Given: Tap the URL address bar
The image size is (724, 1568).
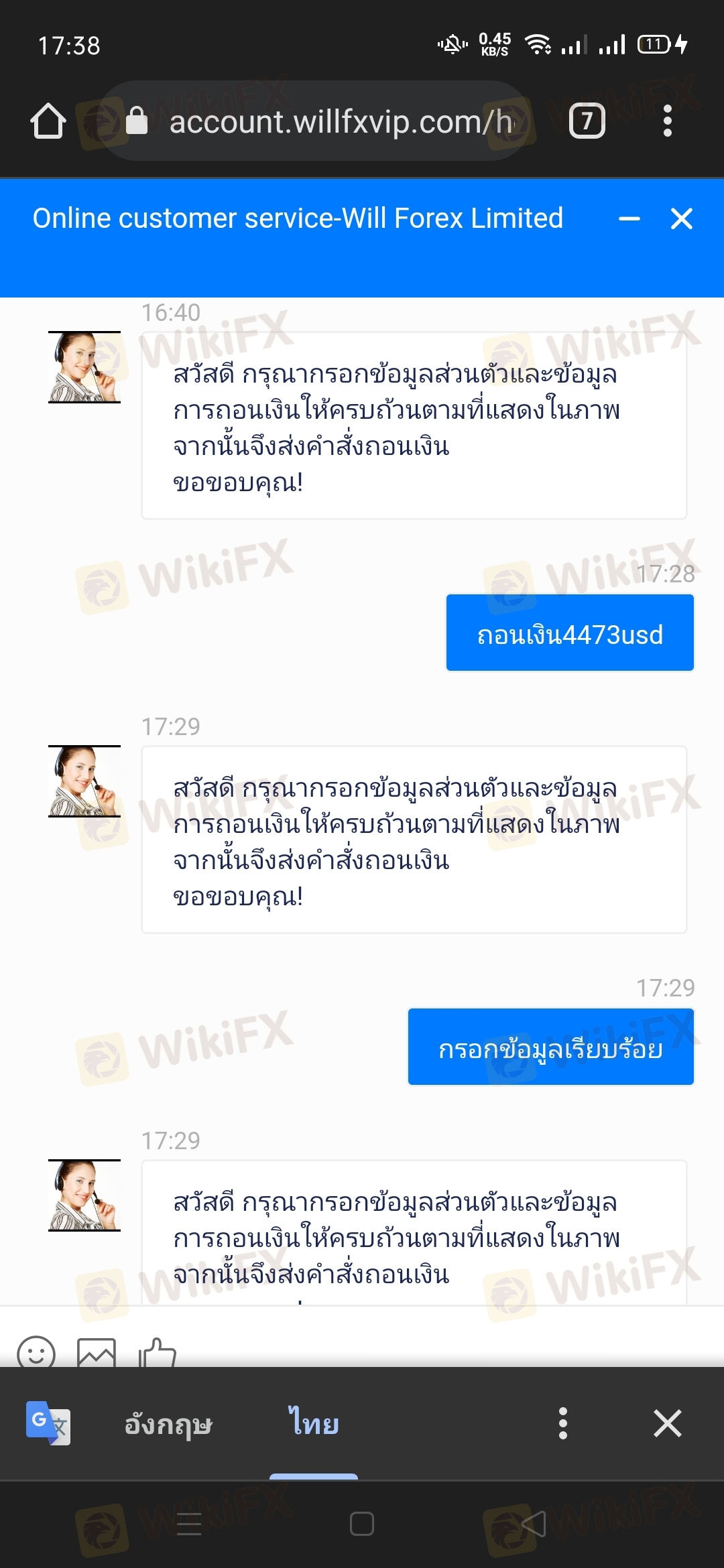Looking at the screenshot, I should click(322, 121).
